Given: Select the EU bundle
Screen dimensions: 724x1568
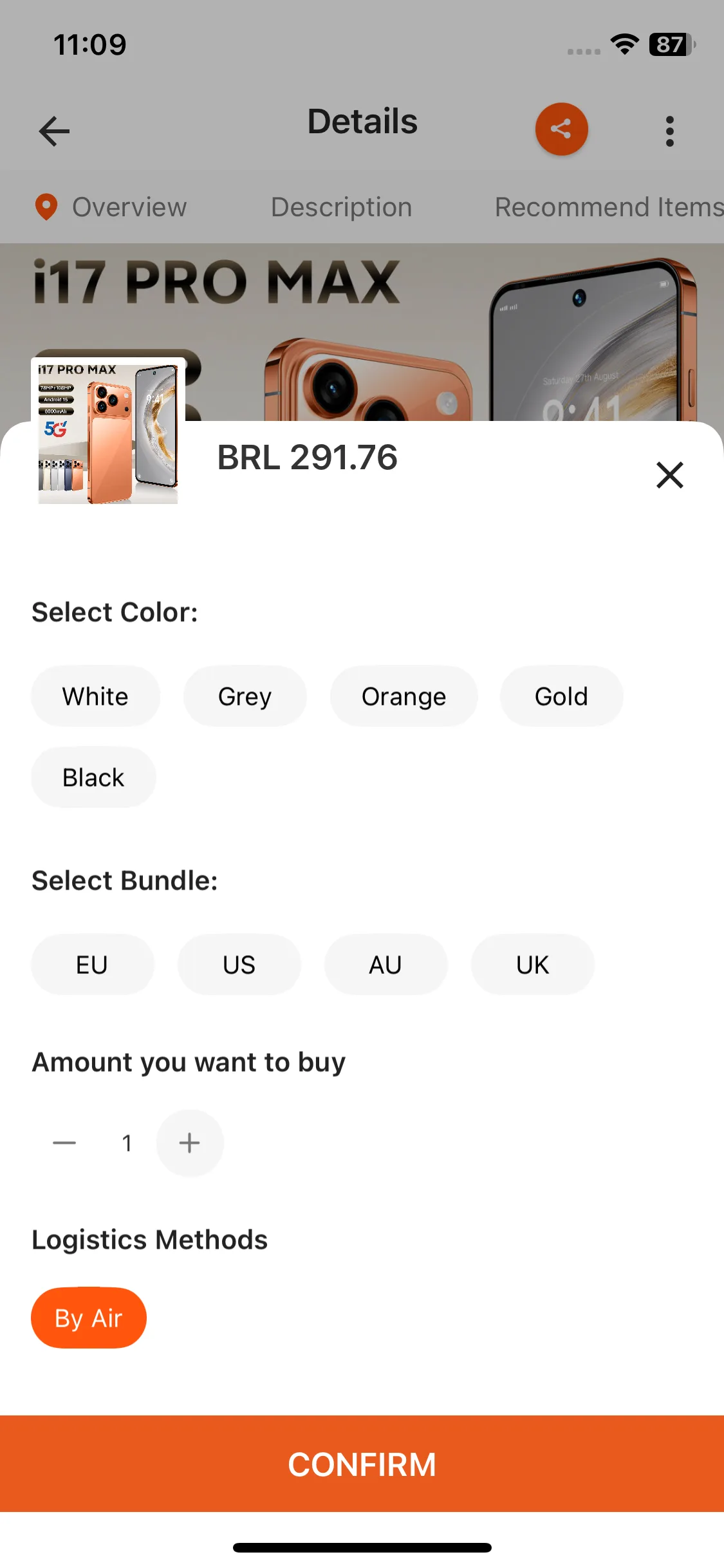Looking at the screenshot, I should pyautogui.click(x=92, y=965).
